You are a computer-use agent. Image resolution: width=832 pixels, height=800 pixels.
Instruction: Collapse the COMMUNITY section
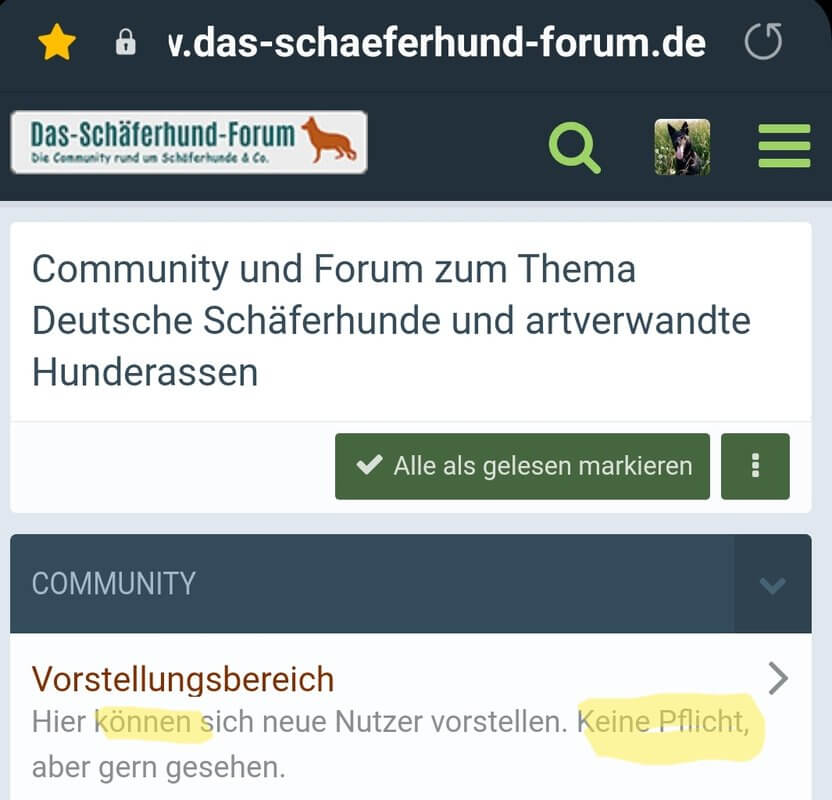pos(772,584)
